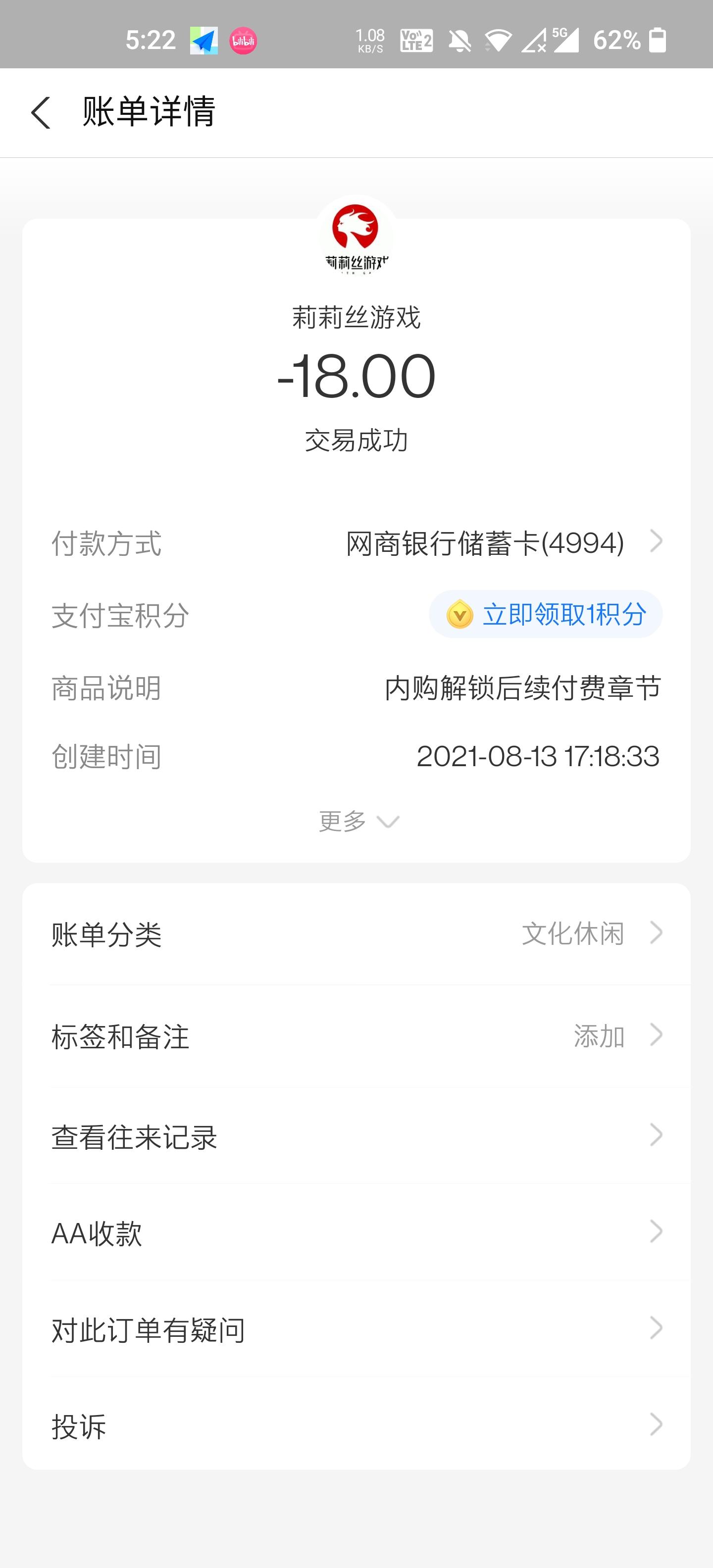Open 对此订单有疑问 help
The image size is (713, 1568).
pyautogui.click(x=356, y=1330)
